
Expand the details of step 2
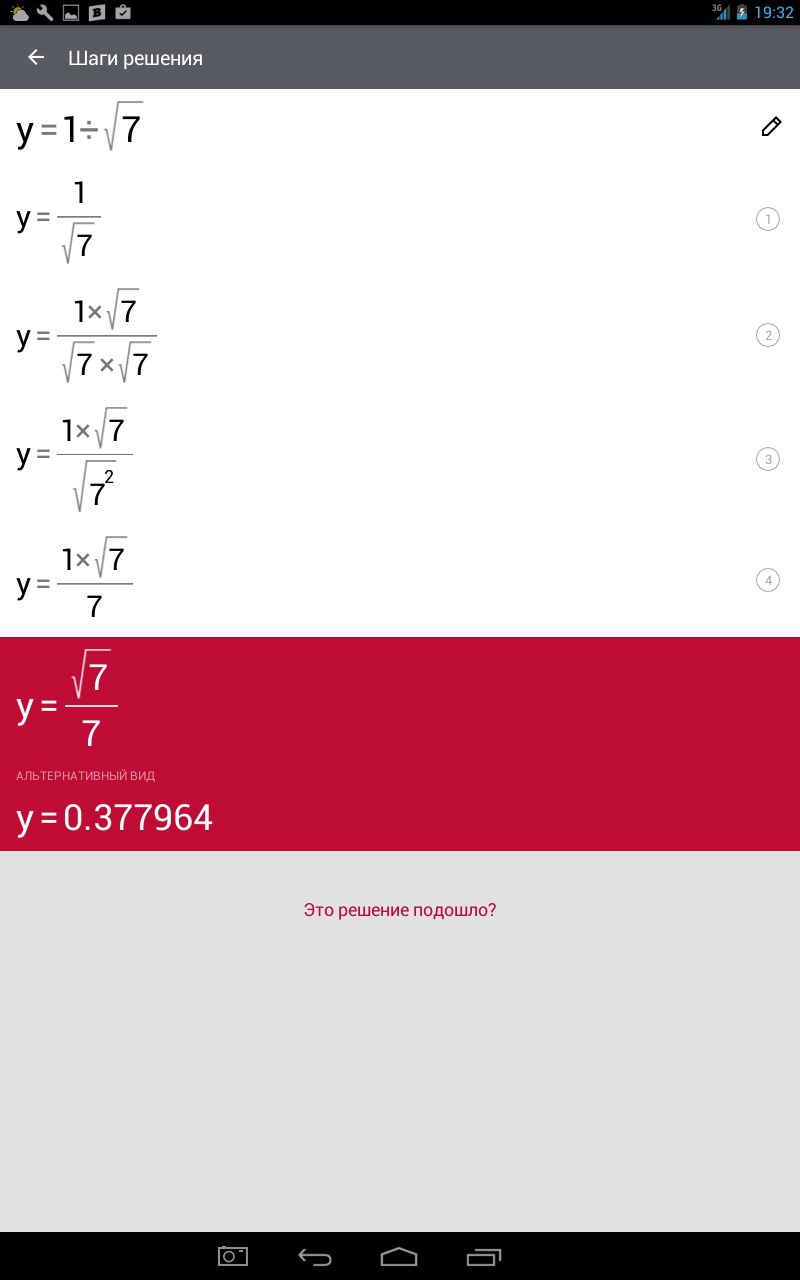[x=767, y=335]
